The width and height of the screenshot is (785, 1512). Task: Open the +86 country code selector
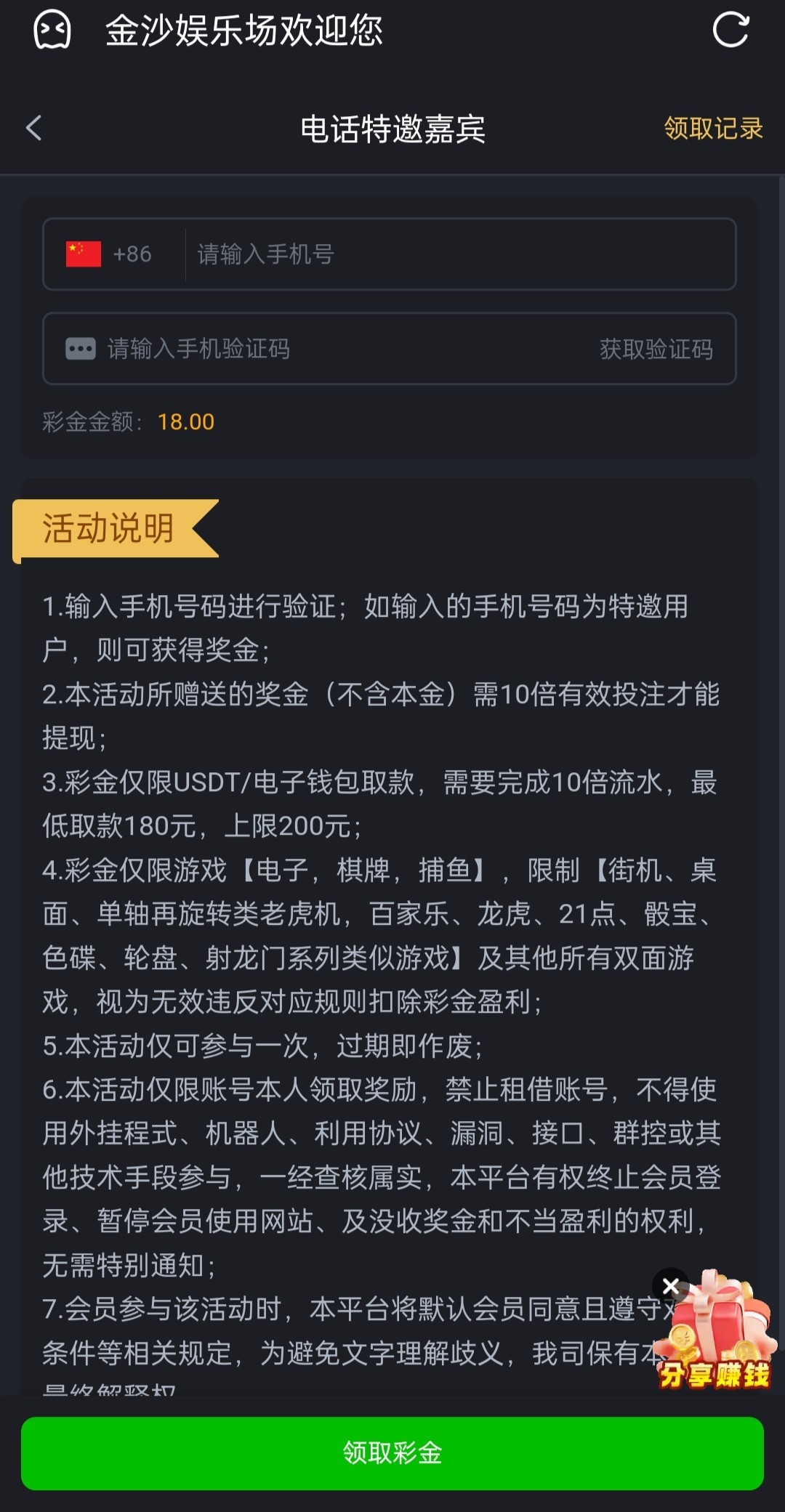tap(110, 254)
